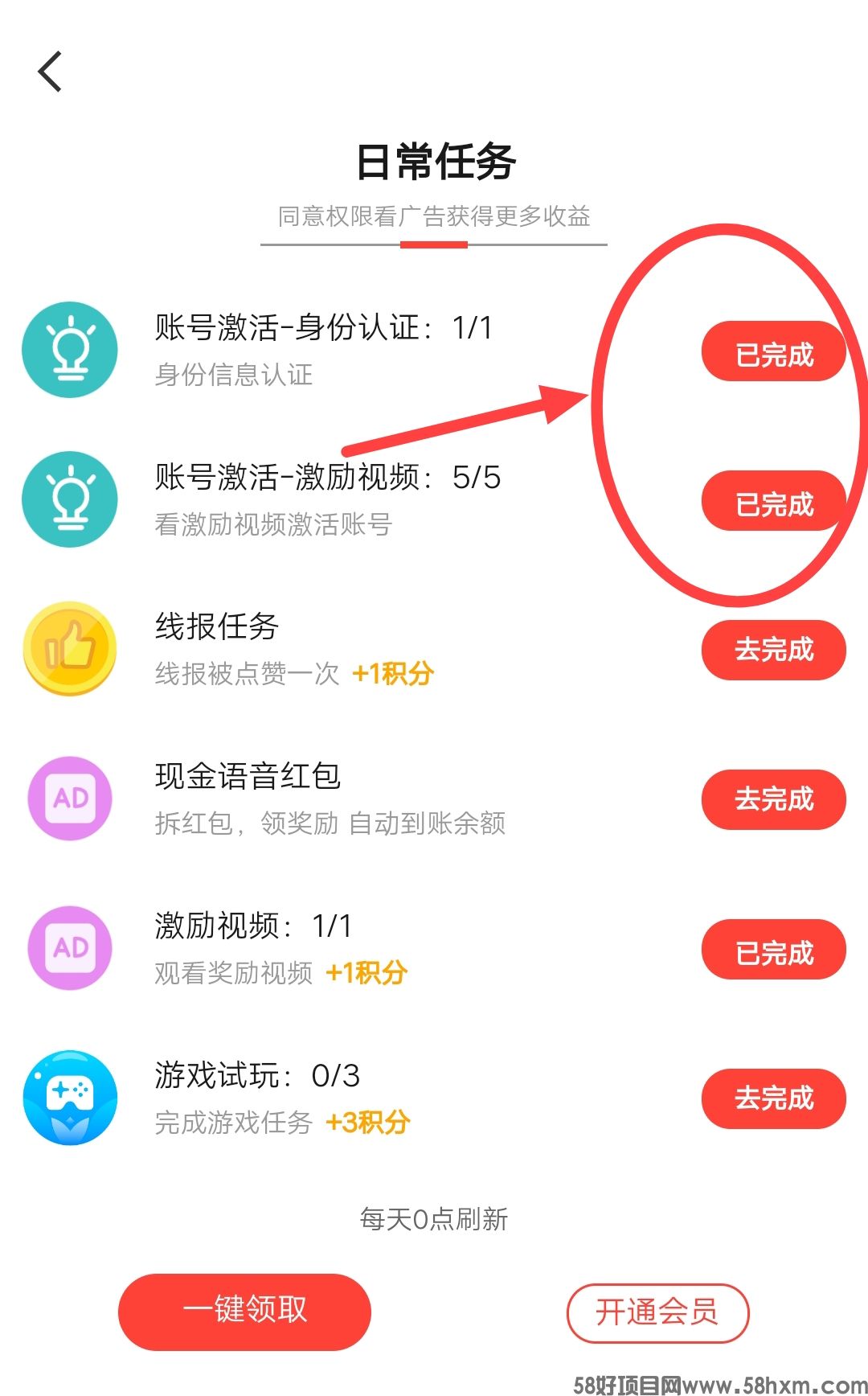
Task: Tap 去完成 for 游戏试玩
Action: tap(773, 1098)
